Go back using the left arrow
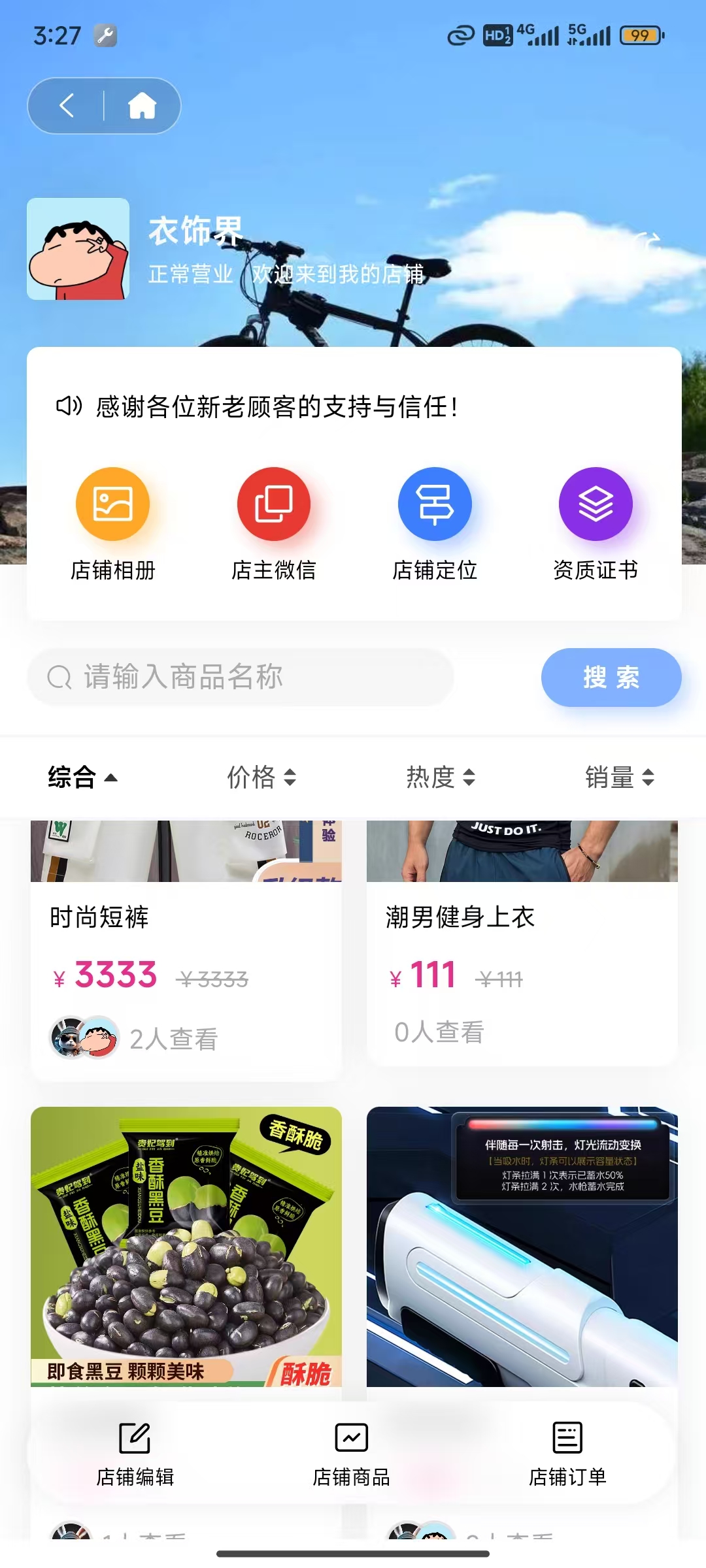 tap(66, 106)
